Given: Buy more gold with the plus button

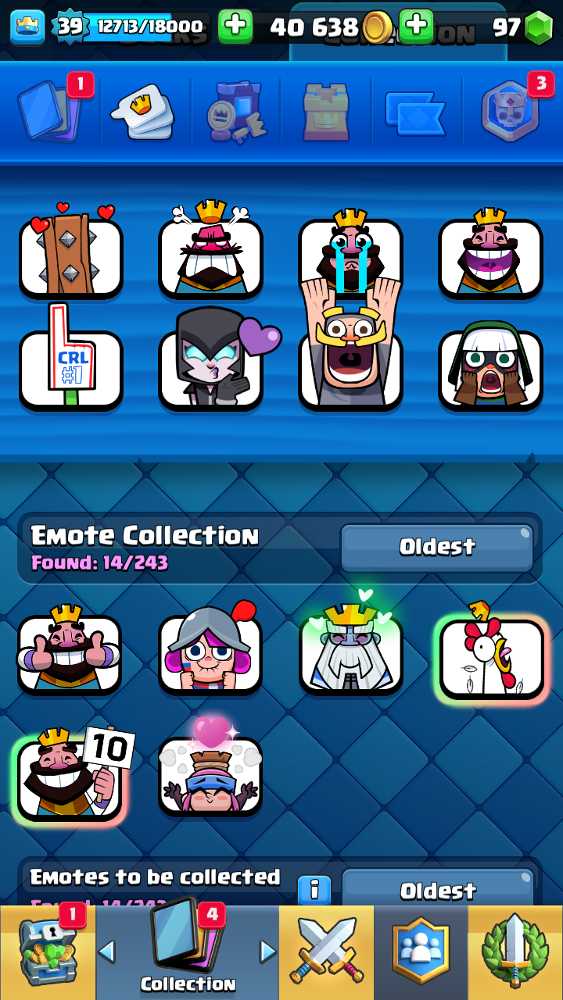Looking at the screenshot, I should click(416, 27).
